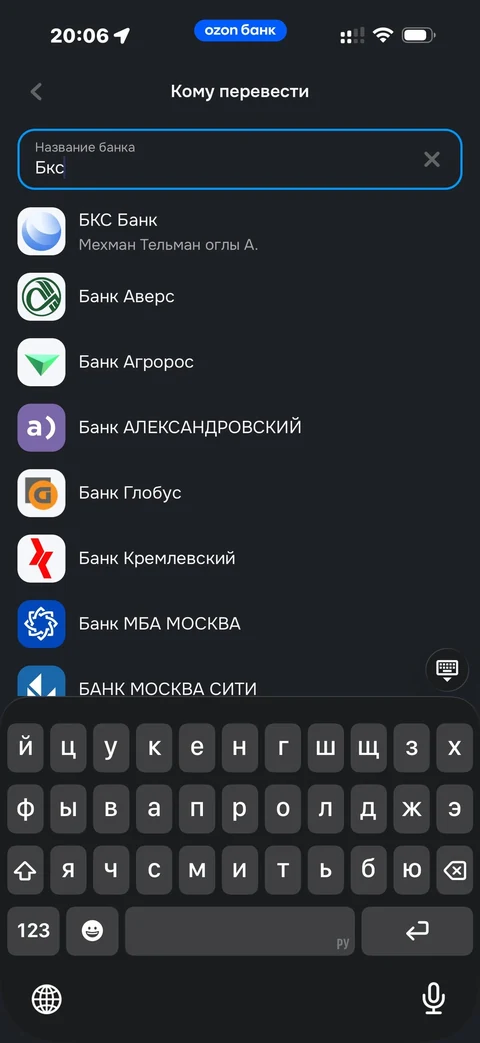Viewport: 480px width, 1043px height.
Task: Tap the globe to change keyboard language
Action: pos(47,998)
